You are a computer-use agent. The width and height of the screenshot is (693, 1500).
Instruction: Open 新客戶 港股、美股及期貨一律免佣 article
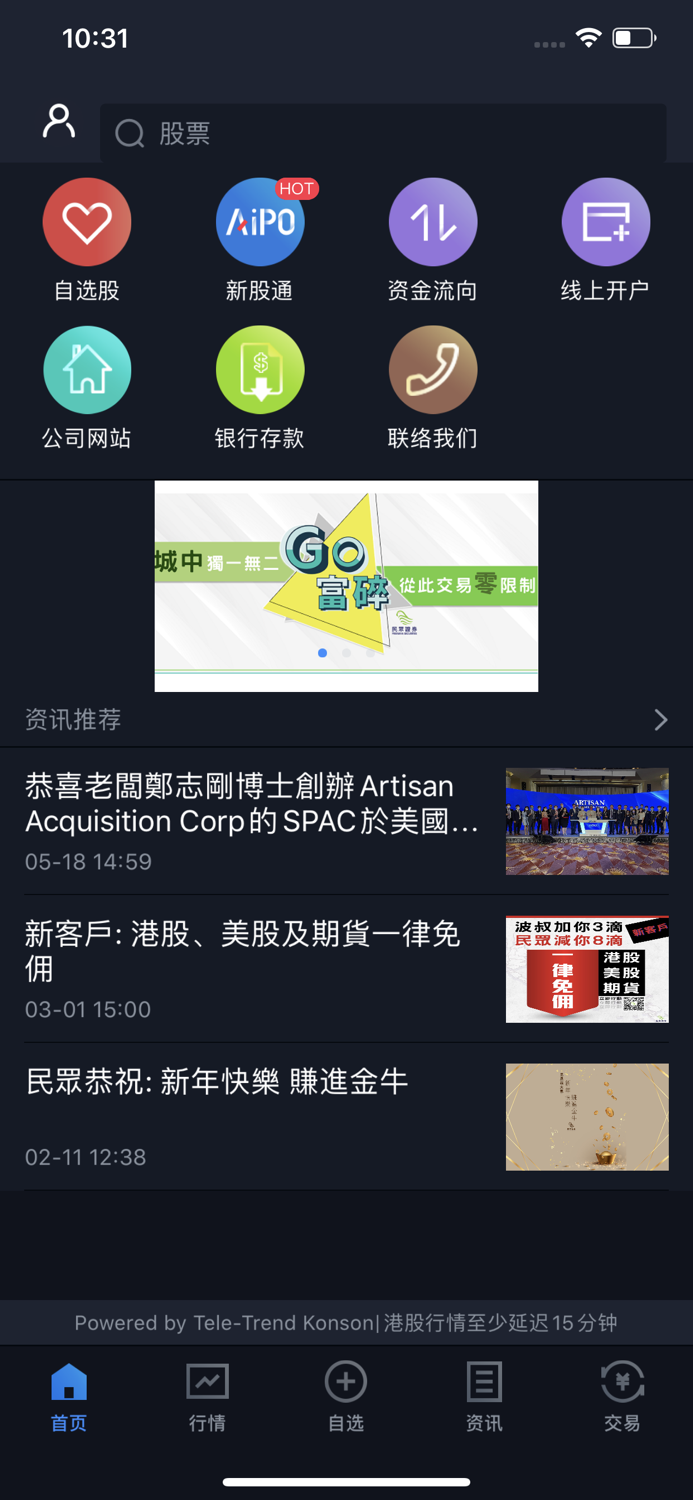(346, 969)
